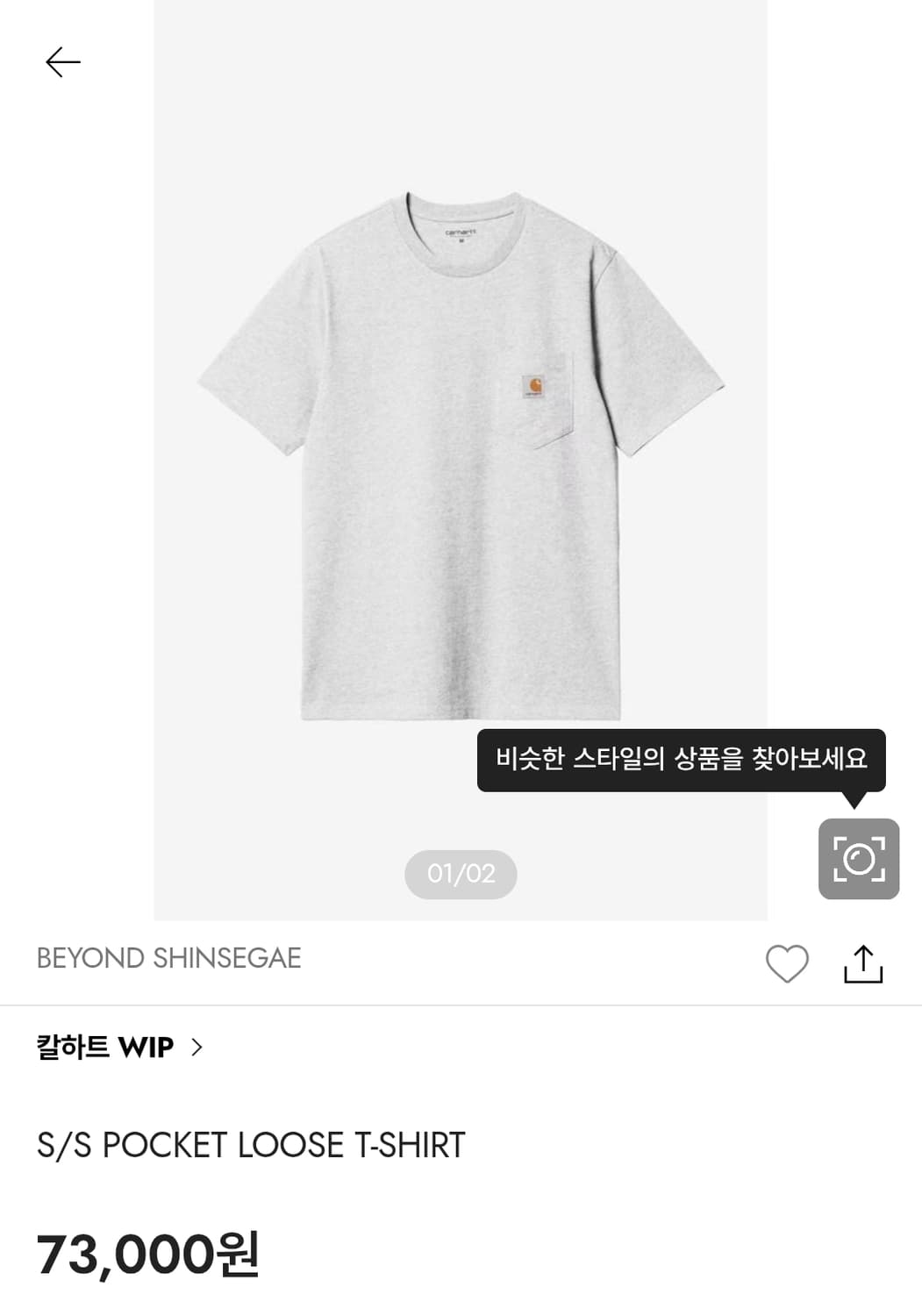The image size is (922, 1316).
Task: Click the S/S POCKET LOOSE T-SHIRT title
Action: (252, 1143)
